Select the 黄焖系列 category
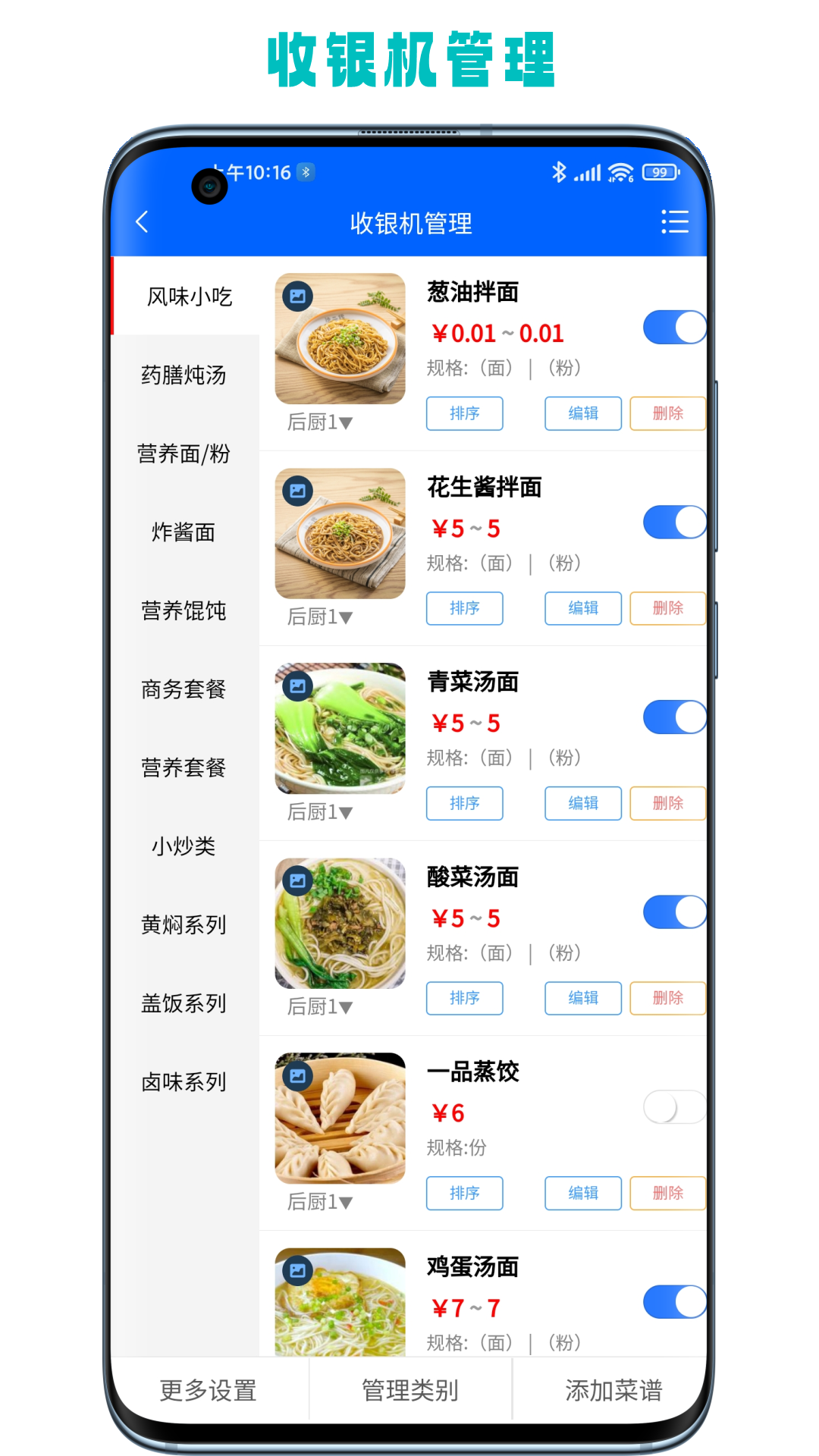Viewport: 819px width, 1456px height. [x=183, y=925]
